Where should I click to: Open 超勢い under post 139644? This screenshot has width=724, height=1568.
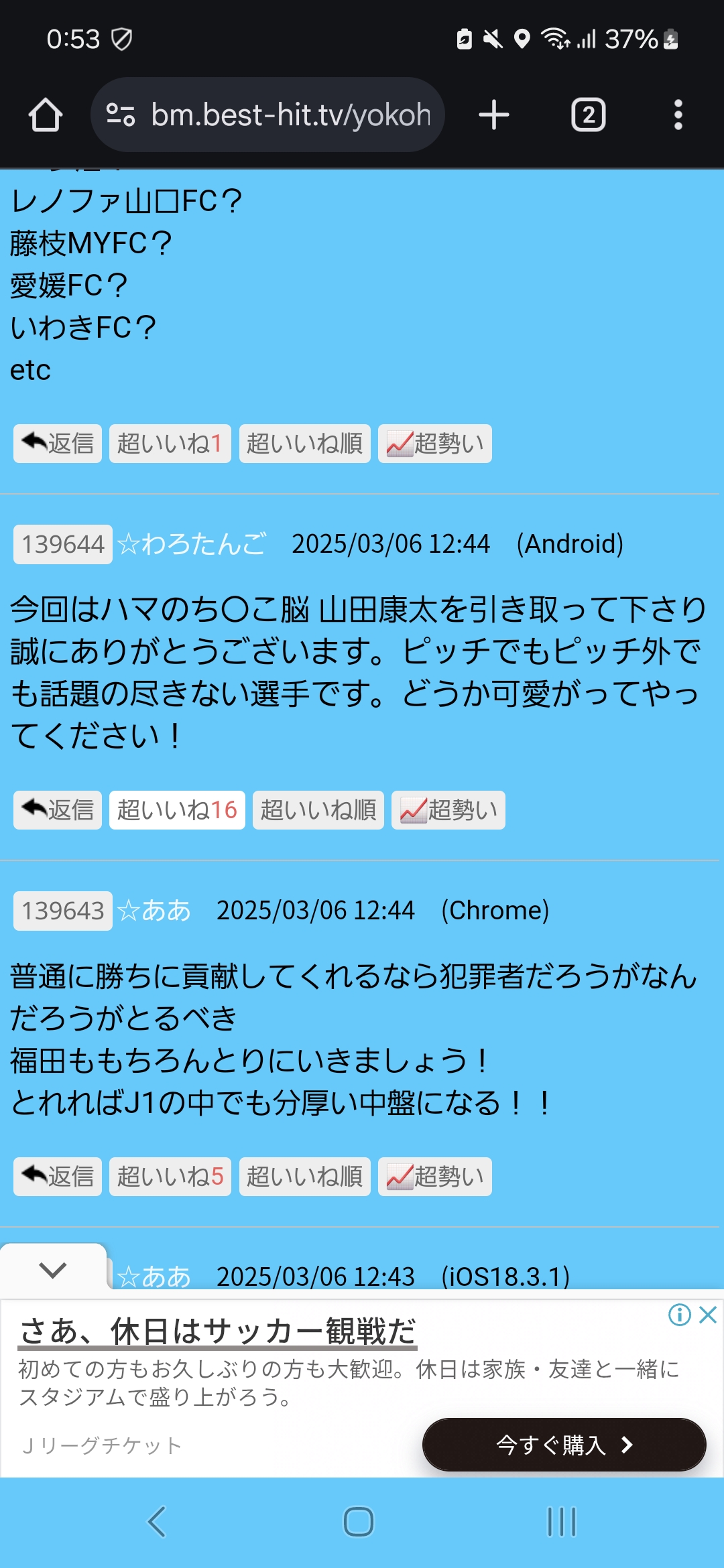[448, 810]
